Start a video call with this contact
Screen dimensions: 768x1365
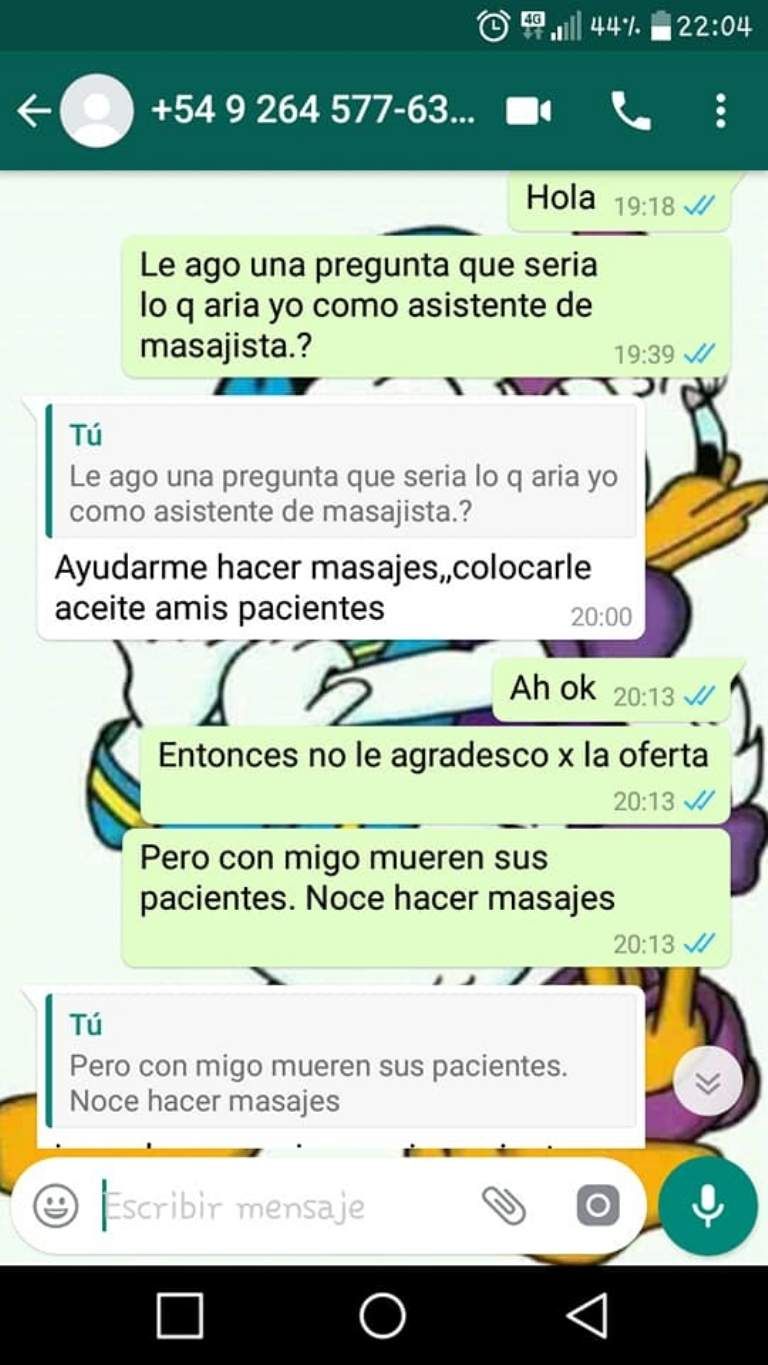[528, 111]
